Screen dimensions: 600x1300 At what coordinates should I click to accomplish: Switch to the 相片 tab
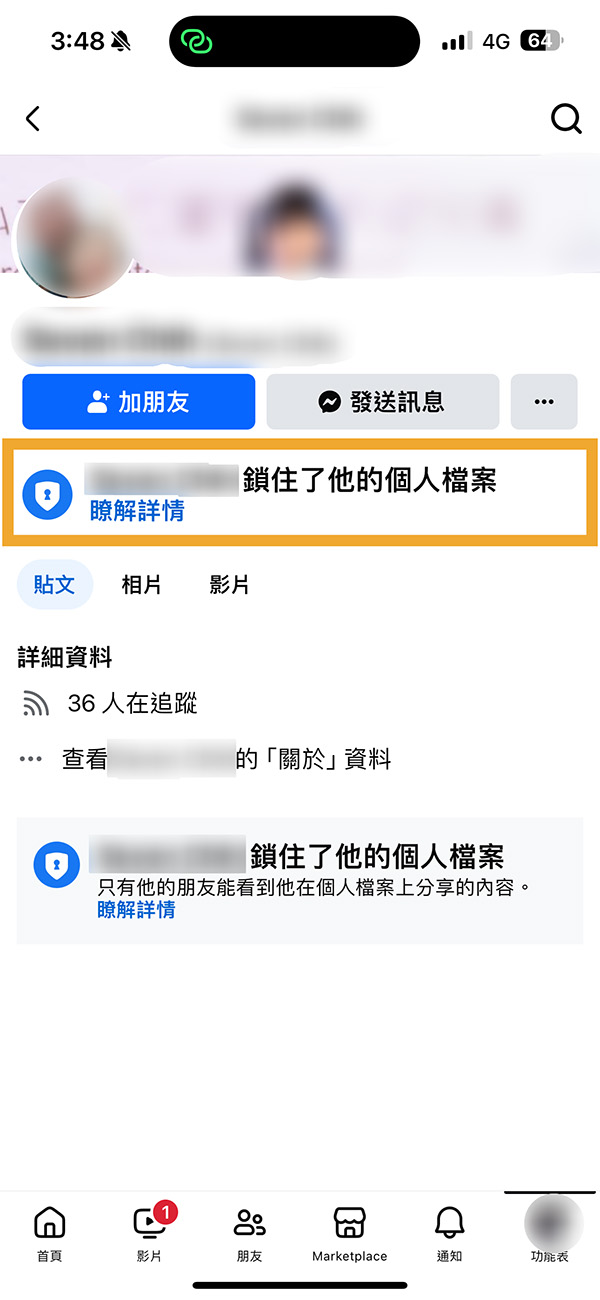(x=141, y=585)
